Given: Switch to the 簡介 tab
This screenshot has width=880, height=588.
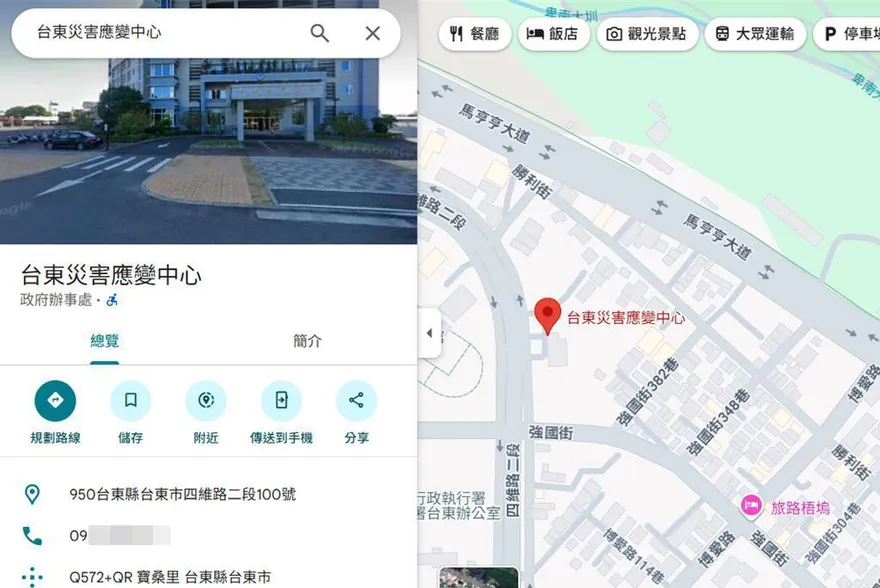Looking at the screenshot, I should click(x=308, y=341).
